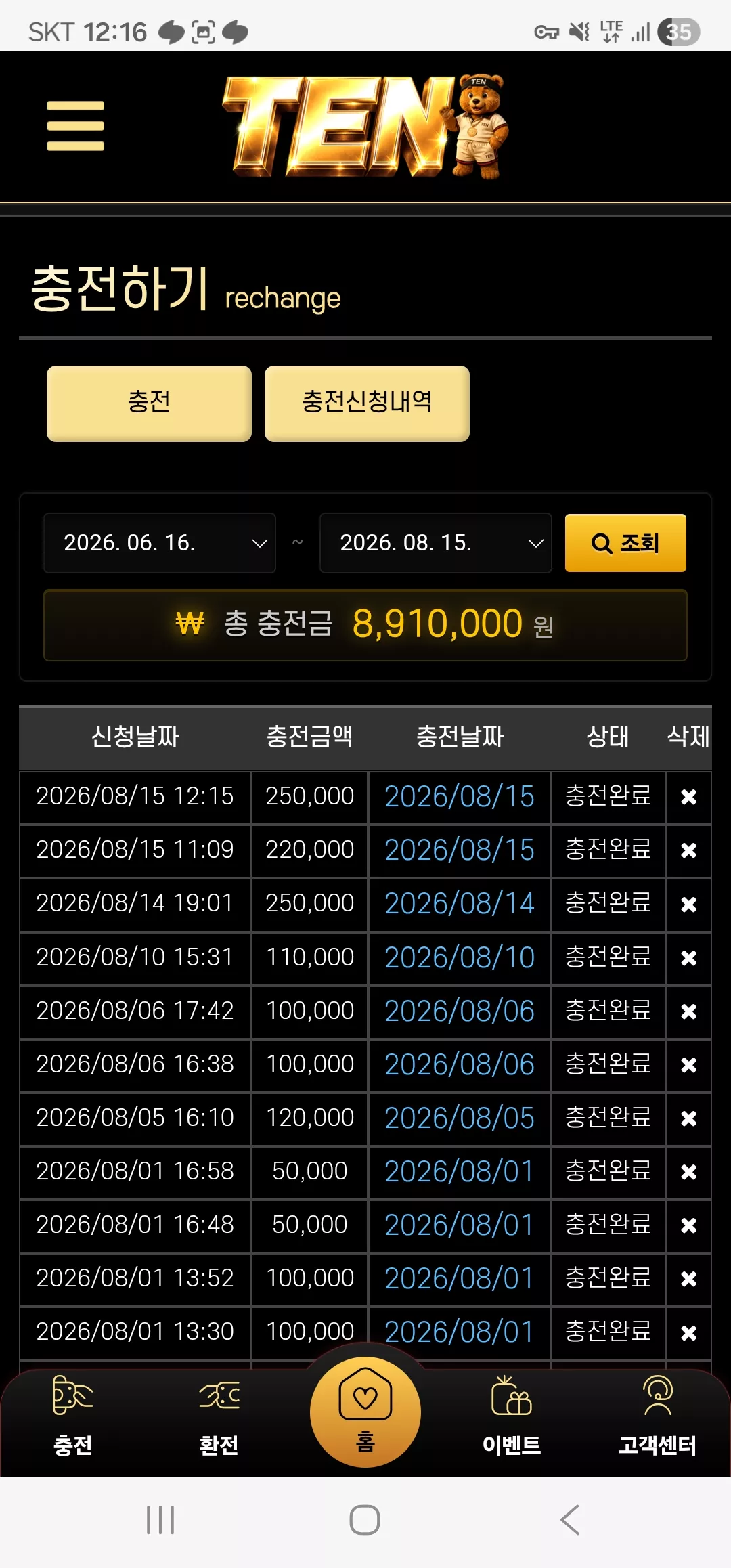
Task: Tap the 충전 button under the heading
Action: [x=149, y=404]
